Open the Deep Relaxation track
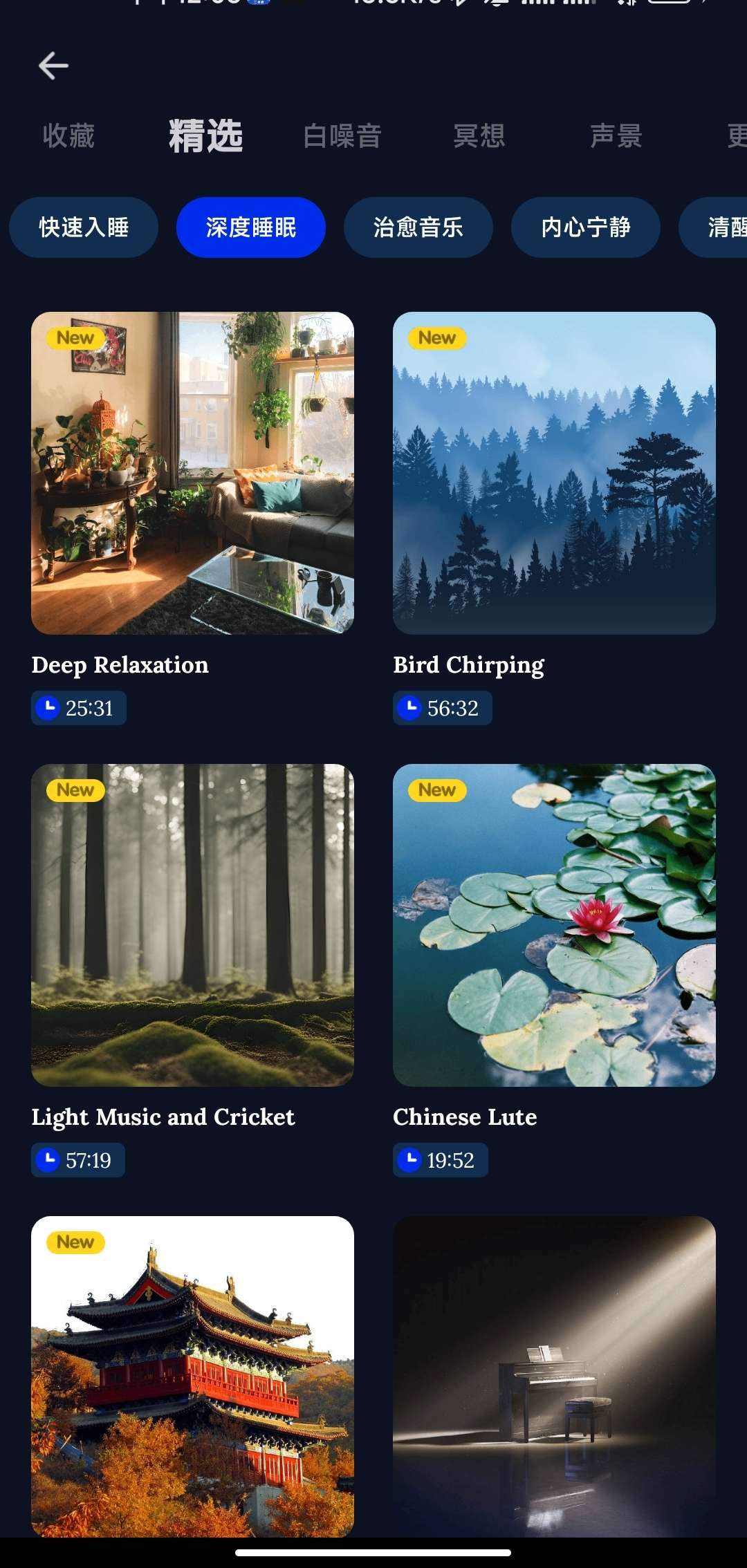Viewport: 747px width, 1568px height. click(x=192, y=474)
